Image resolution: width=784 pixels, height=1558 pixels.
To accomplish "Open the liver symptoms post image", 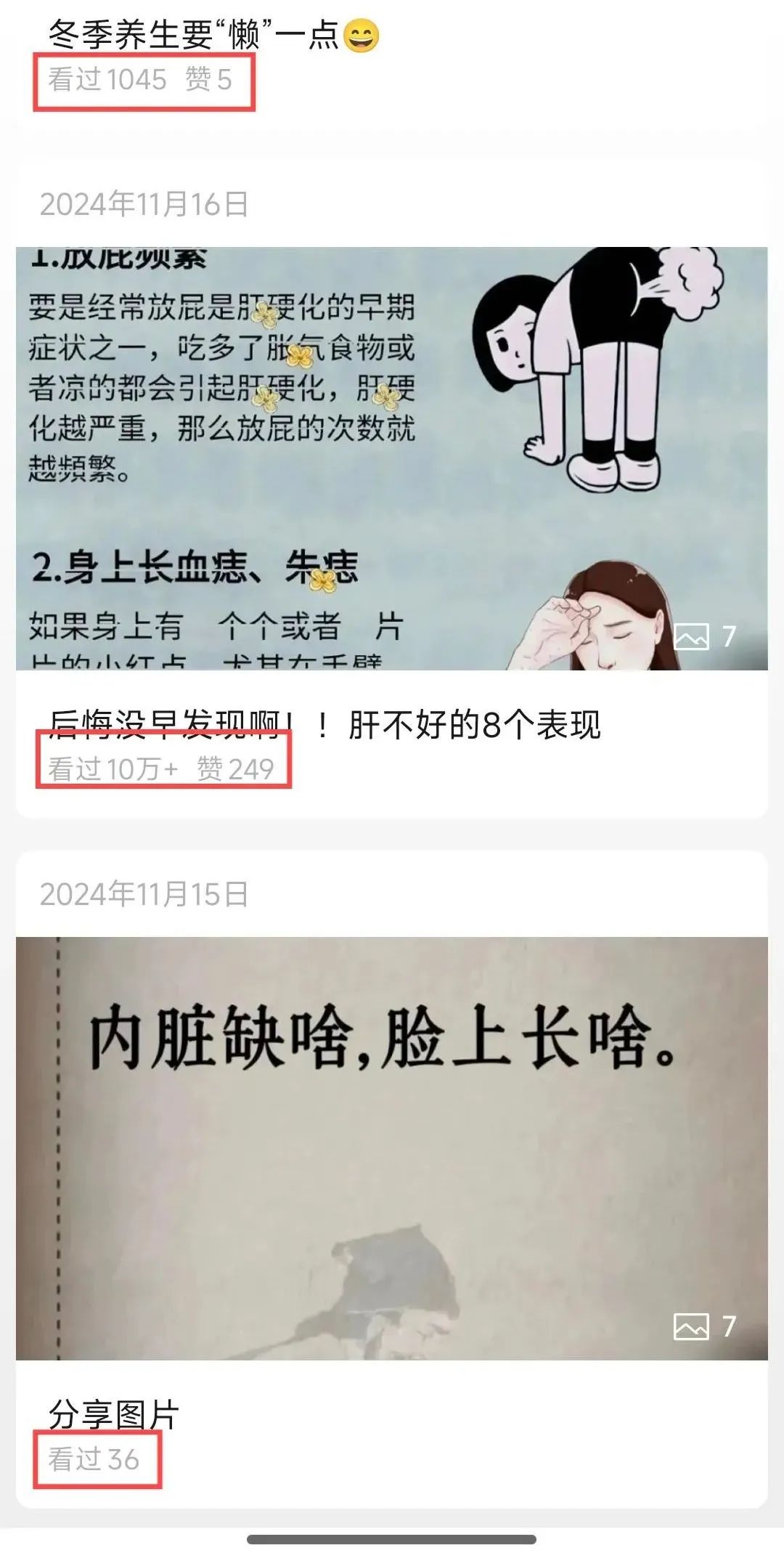I will 392,458.
